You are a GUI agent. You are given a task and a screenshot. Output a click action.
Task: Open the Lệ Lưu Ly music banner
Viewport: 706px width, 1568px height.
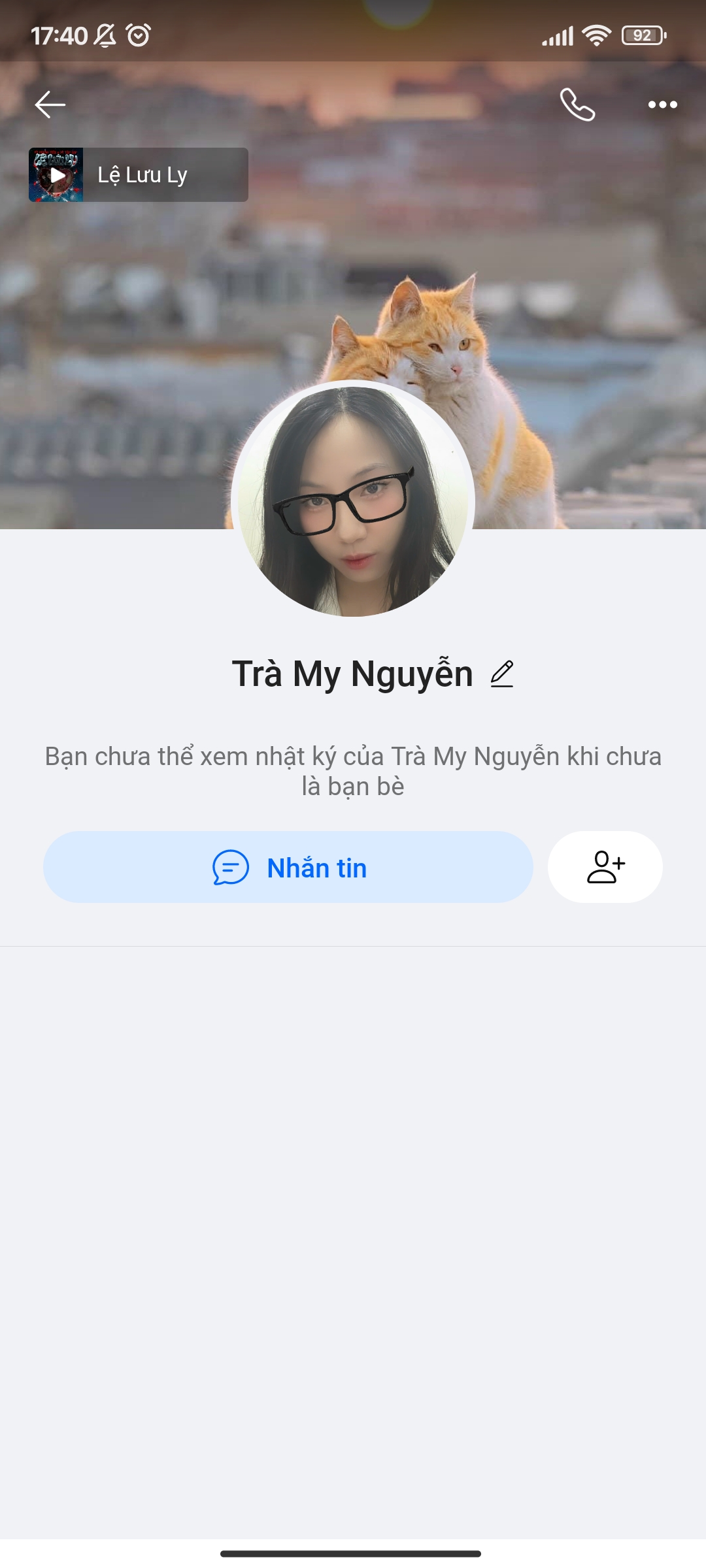pos(141,174)
